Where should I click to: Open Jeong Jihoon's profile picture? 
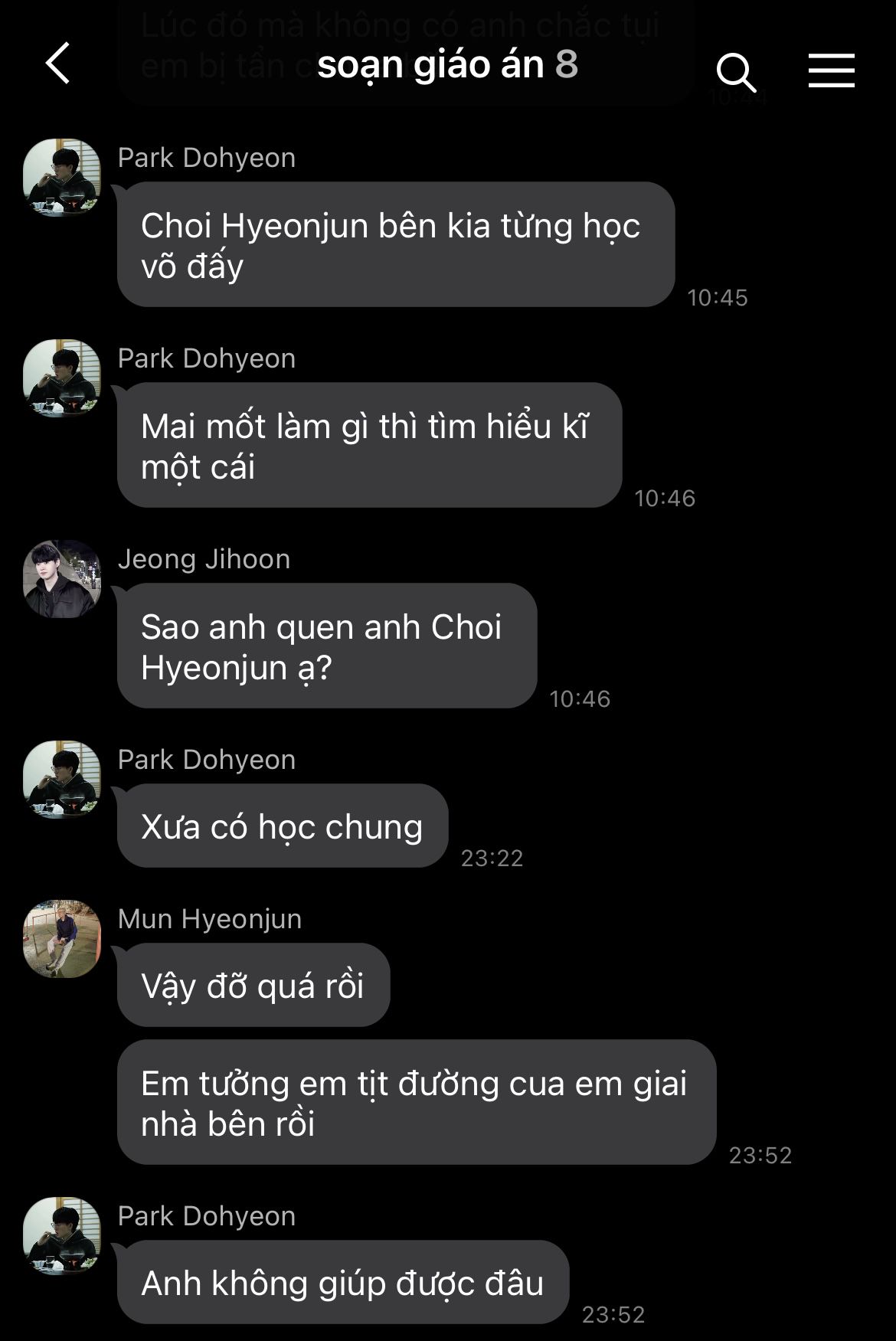[x=62, y=579]
